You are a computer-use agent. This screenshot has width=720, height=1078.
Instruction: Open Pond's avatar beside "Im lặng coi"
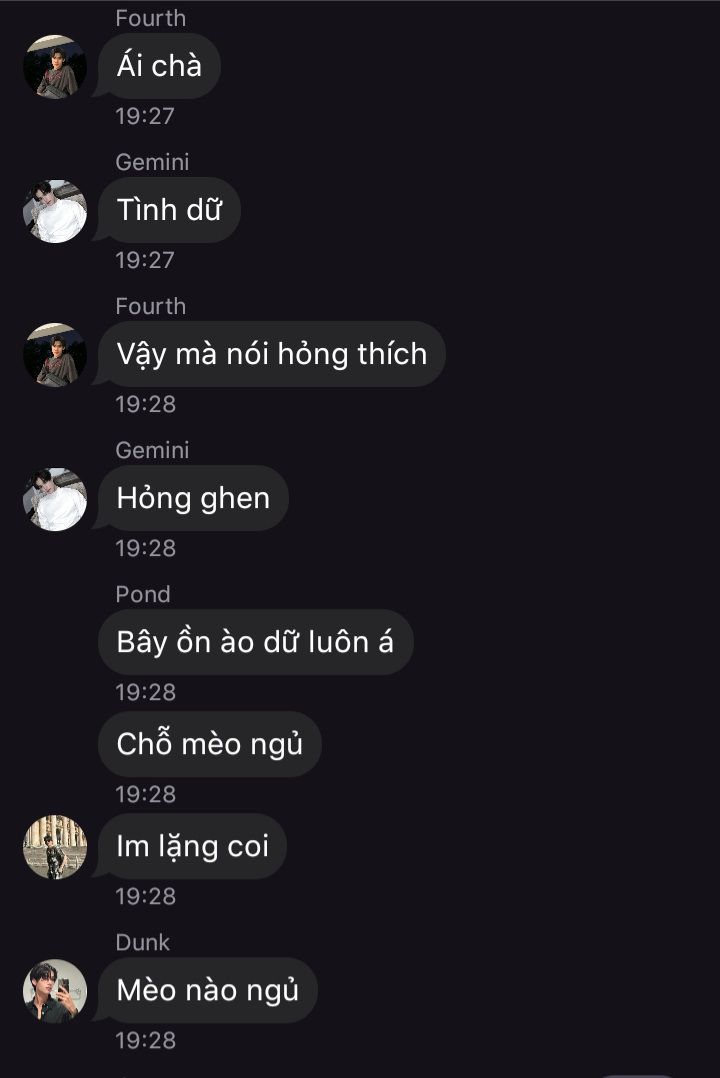point(55,847)
